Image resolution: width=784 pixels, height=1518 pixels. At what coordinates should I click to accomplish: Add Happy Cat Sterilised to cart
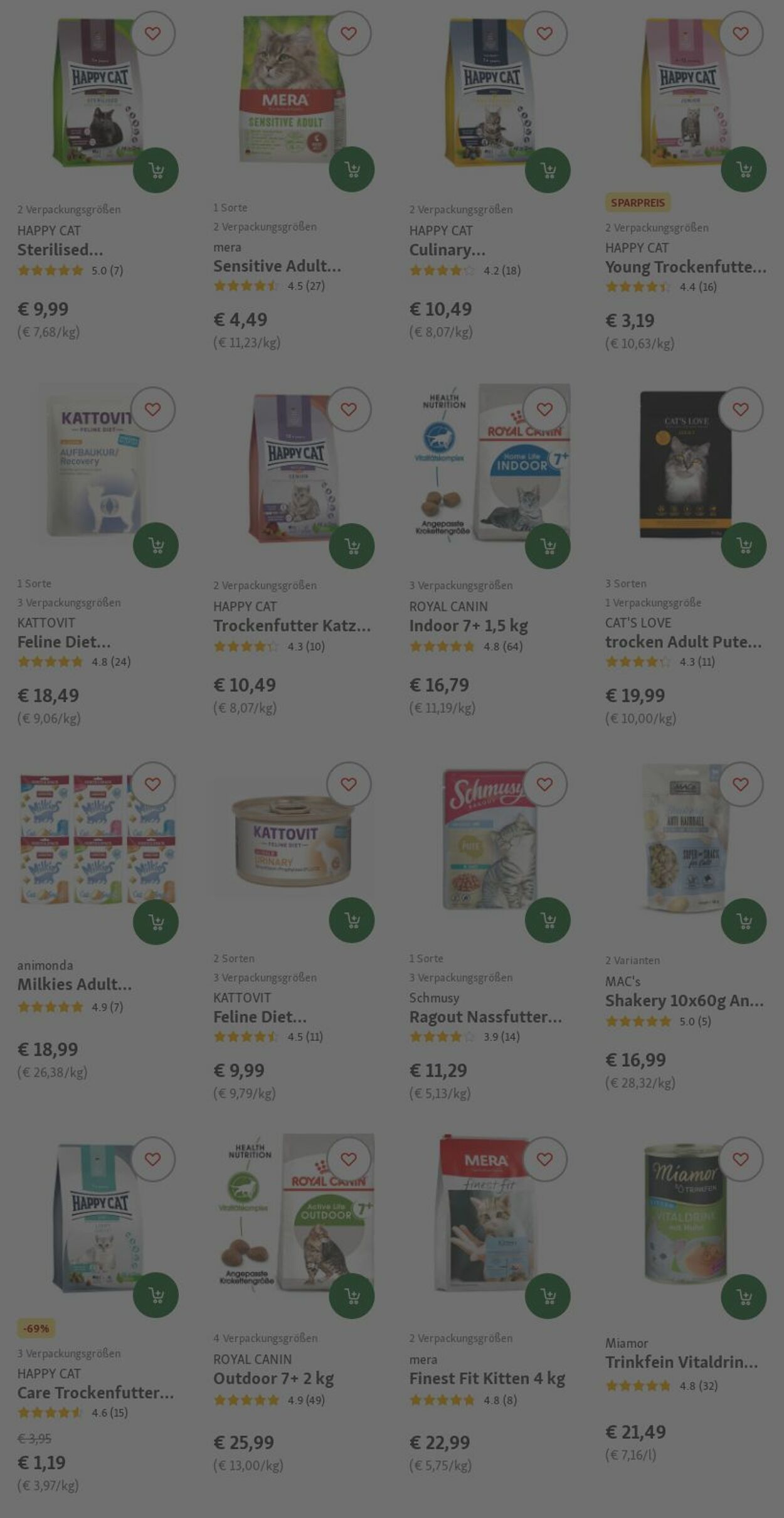156,170
